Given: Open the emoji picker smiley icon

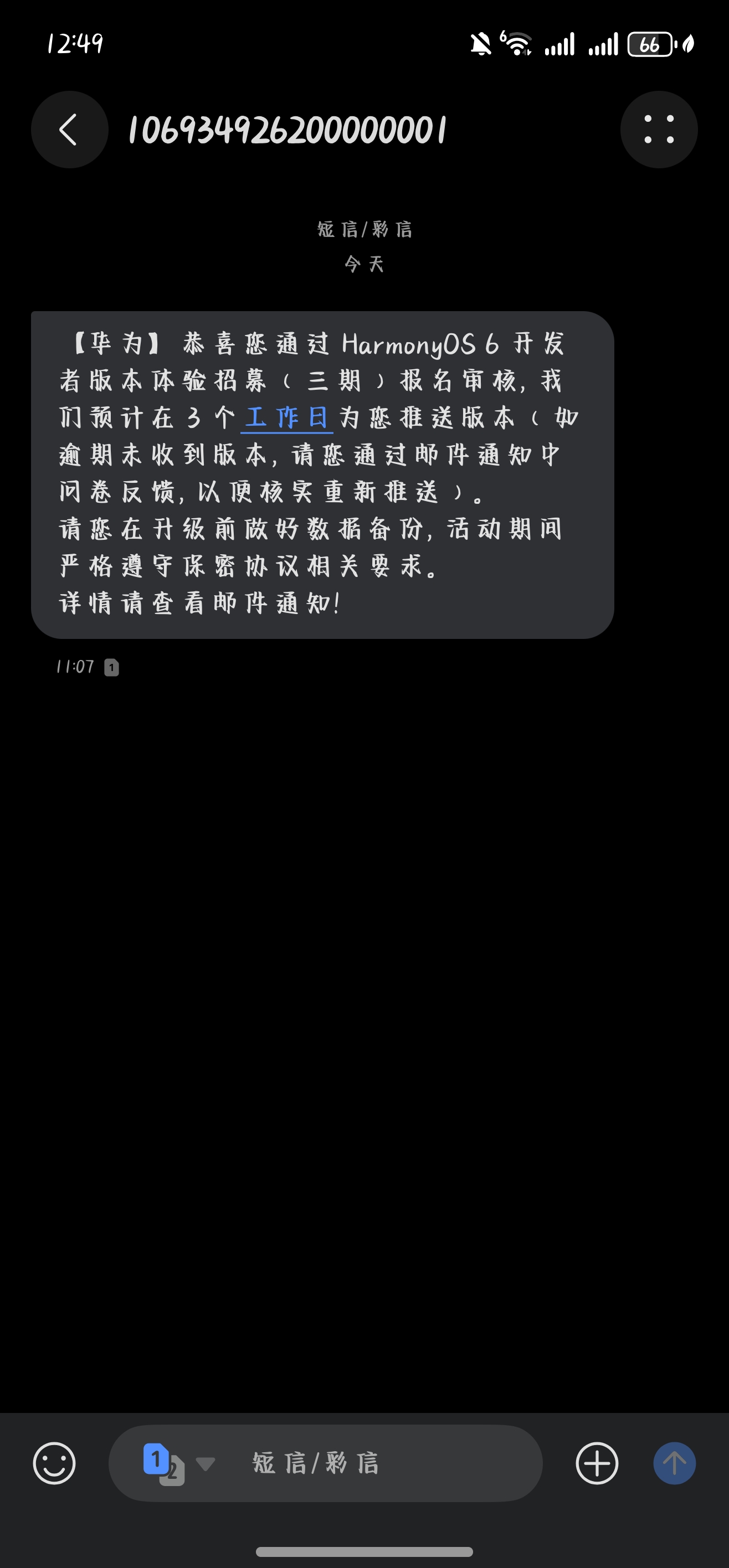Looking at the screenshot, I should 54,1464.
